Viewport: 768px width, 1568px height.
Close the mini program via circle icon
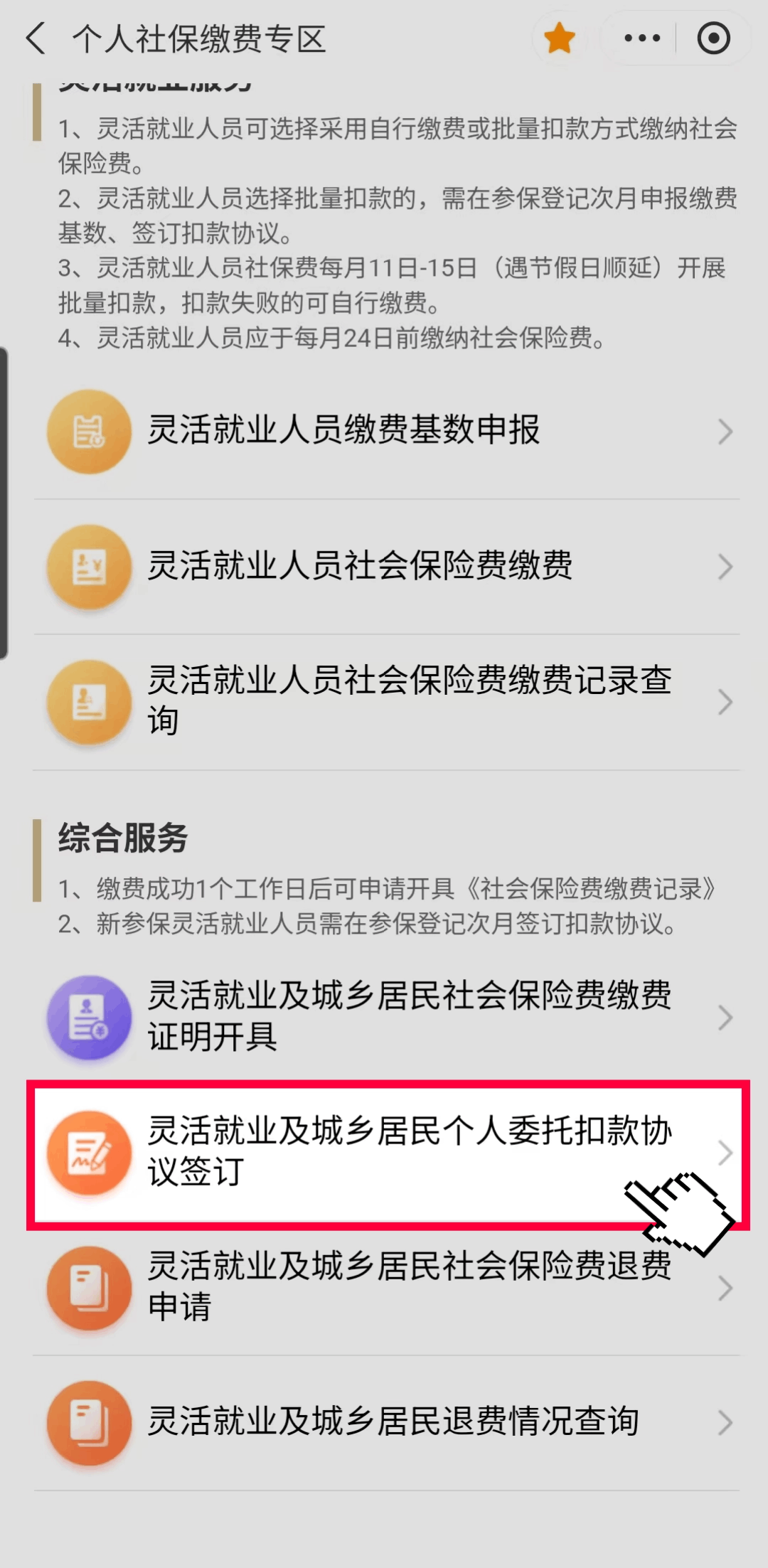pyautogui.click(x=713, y=38)
